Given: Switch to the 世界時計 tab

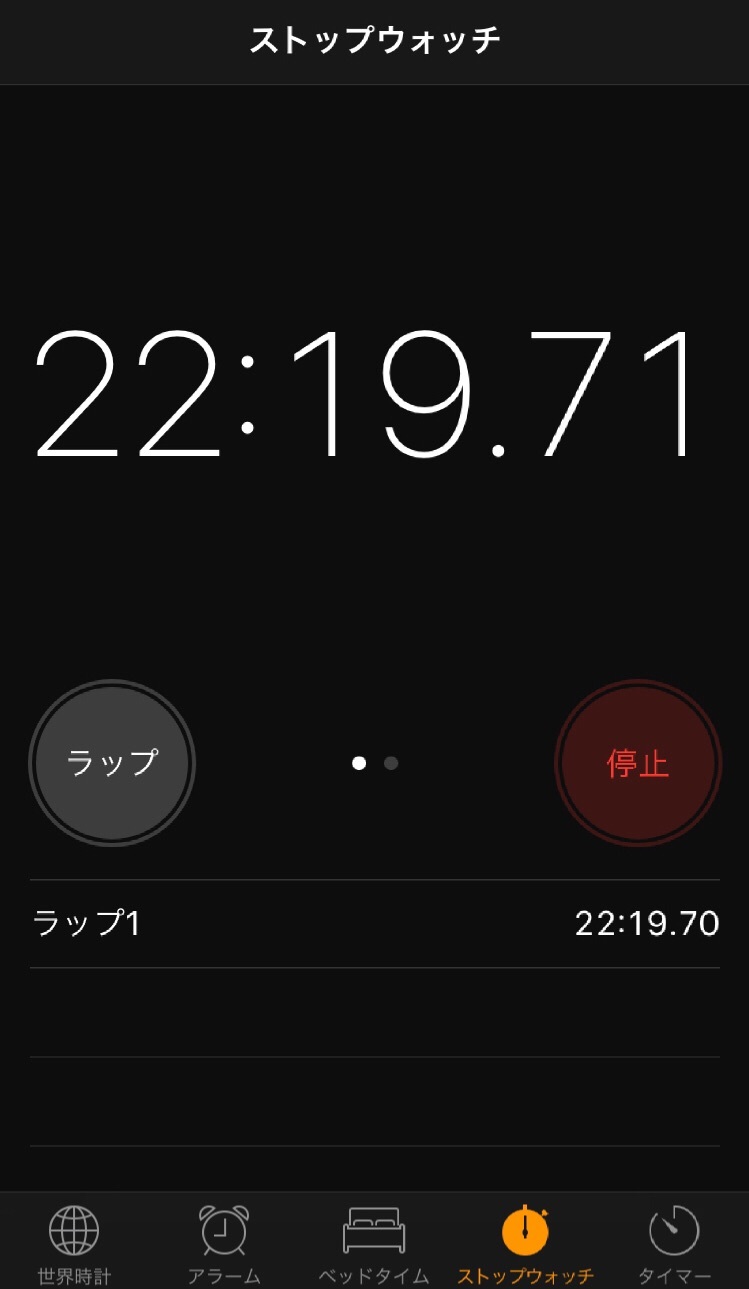Looking at the screenshot, I should [x=75, y=1245].
